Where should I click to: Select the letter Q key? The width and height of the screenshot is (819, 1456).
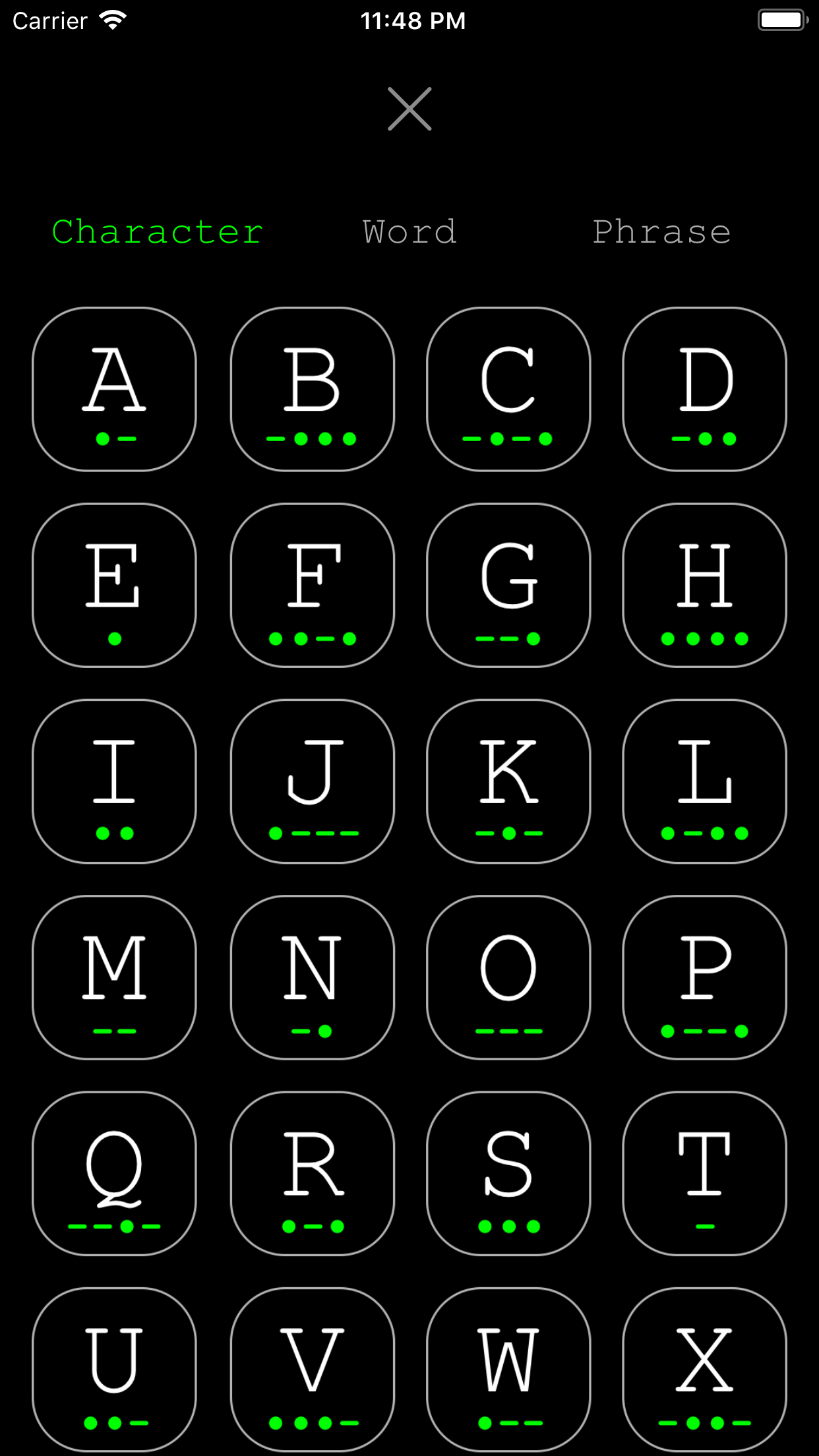(x=114, y=1174)
